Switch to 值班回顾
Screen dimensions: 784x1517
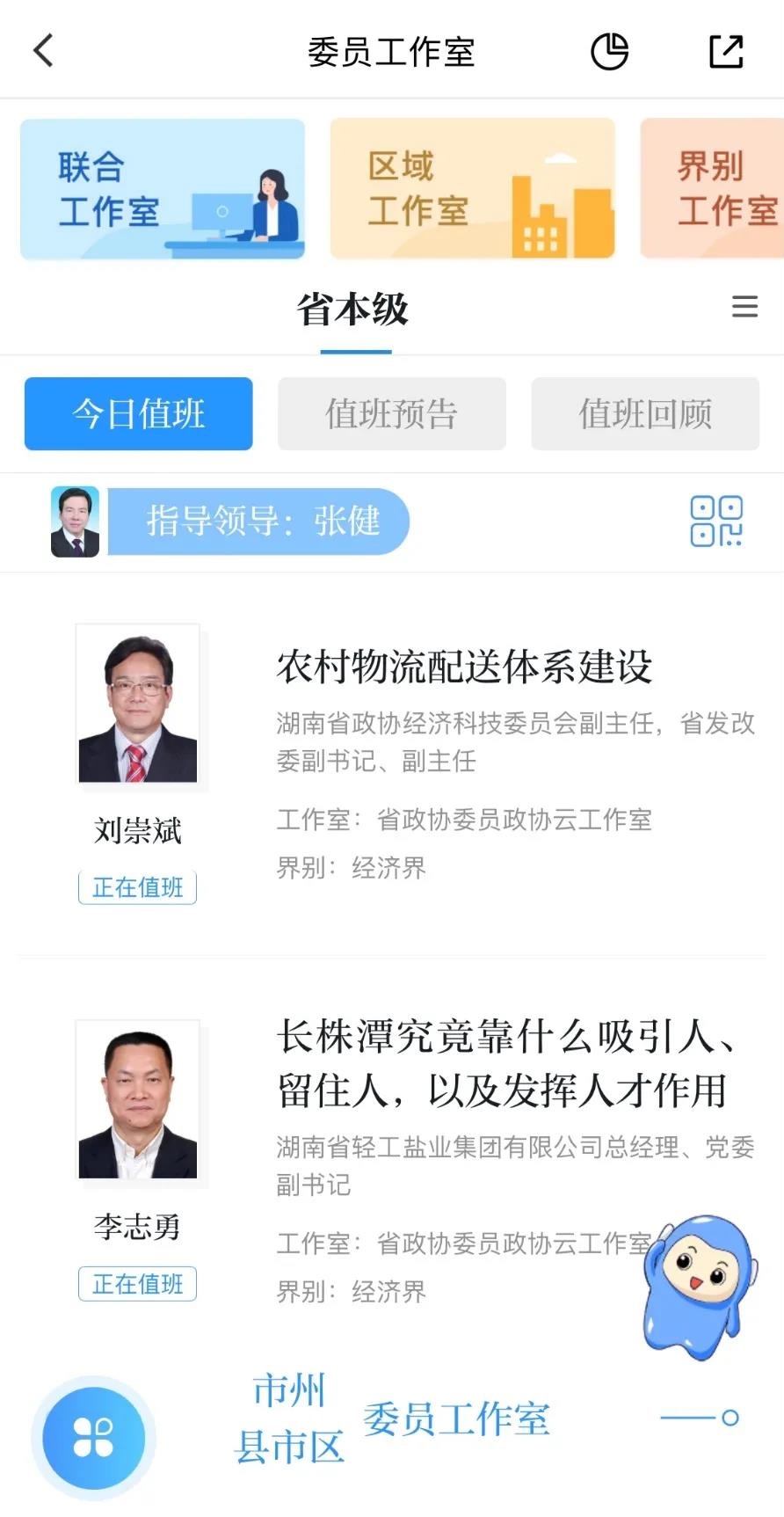[645, 413]
